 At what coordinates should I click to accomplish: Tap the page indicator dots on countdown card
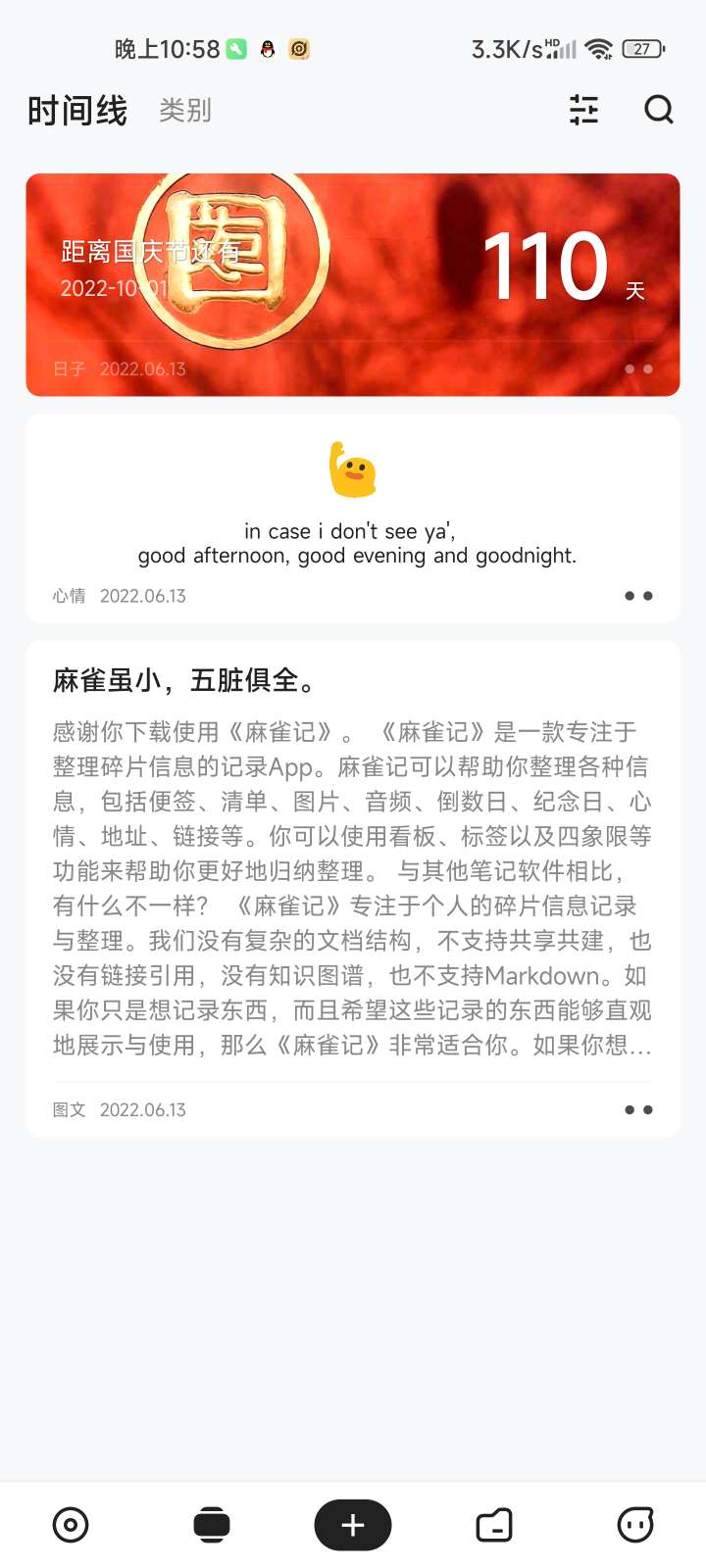639,369
